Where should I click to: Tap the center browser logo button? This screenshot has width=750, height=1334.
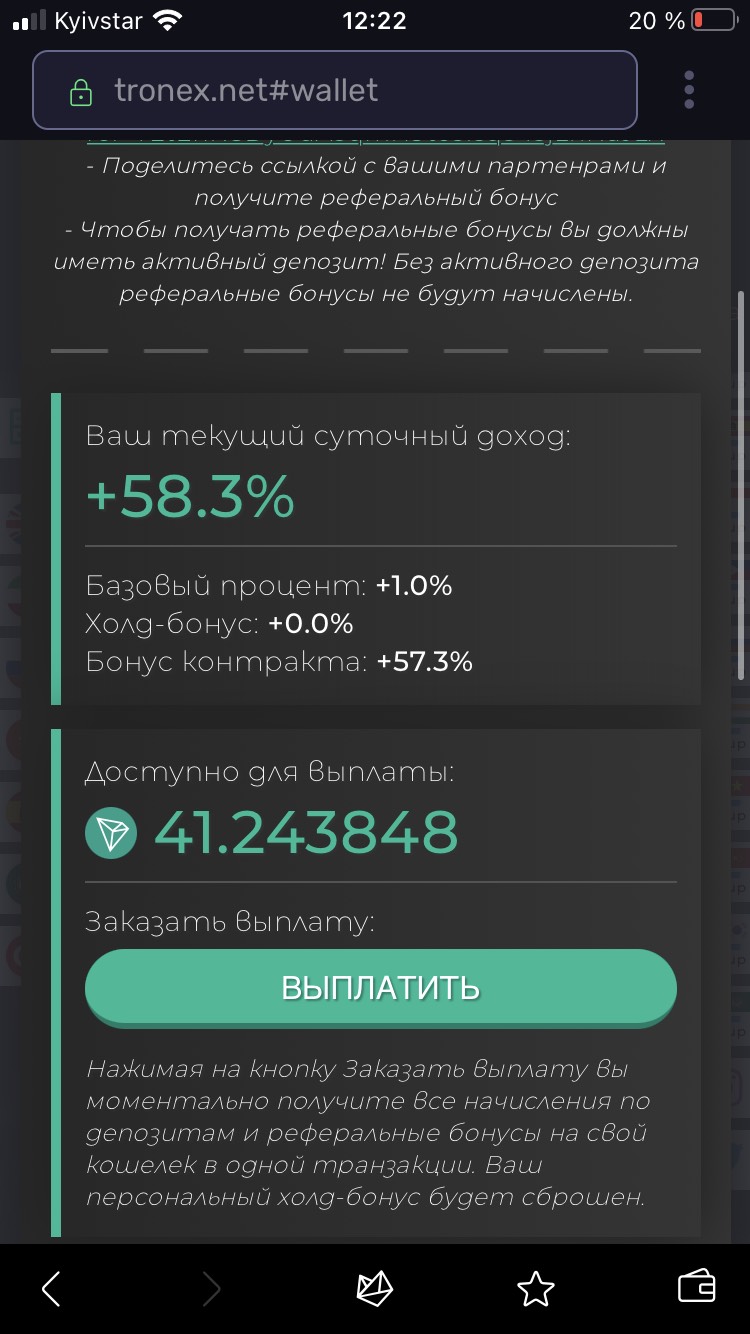coord(375,1289)
